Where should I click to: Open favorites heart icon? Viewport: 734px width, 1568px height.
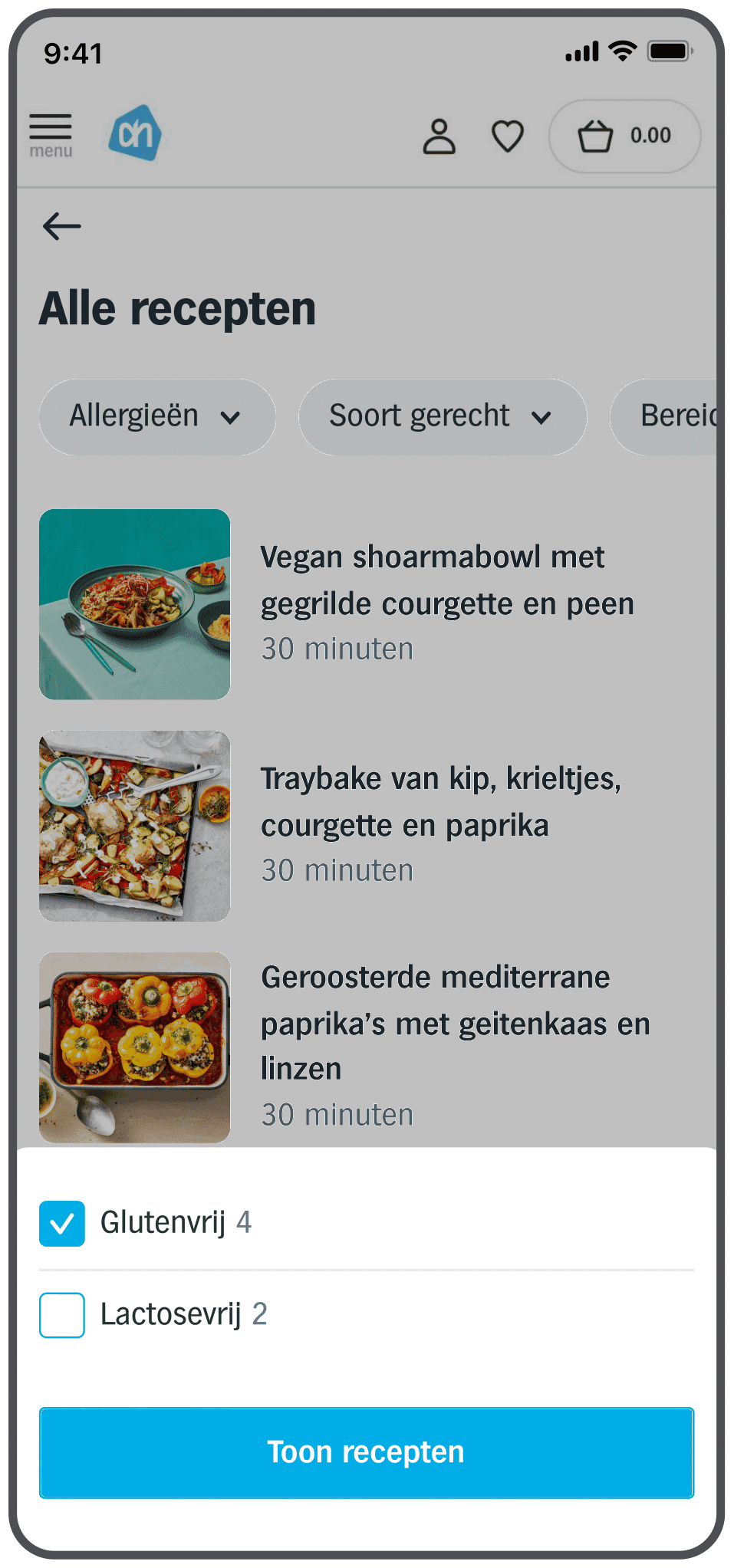click(x=507, y=136)
